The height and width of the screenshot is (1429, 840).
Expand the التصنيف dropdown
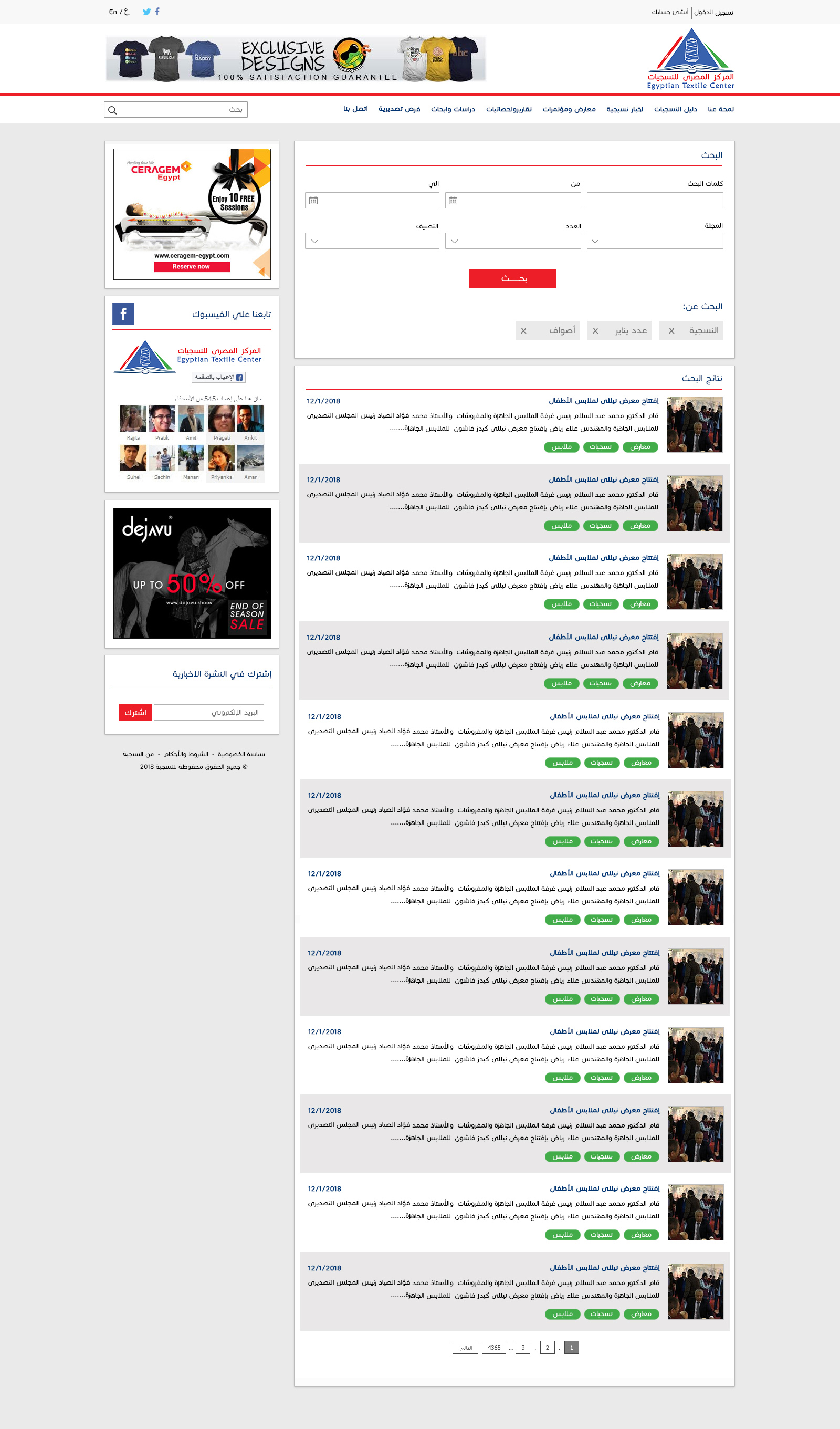click(x=372, y=241)
